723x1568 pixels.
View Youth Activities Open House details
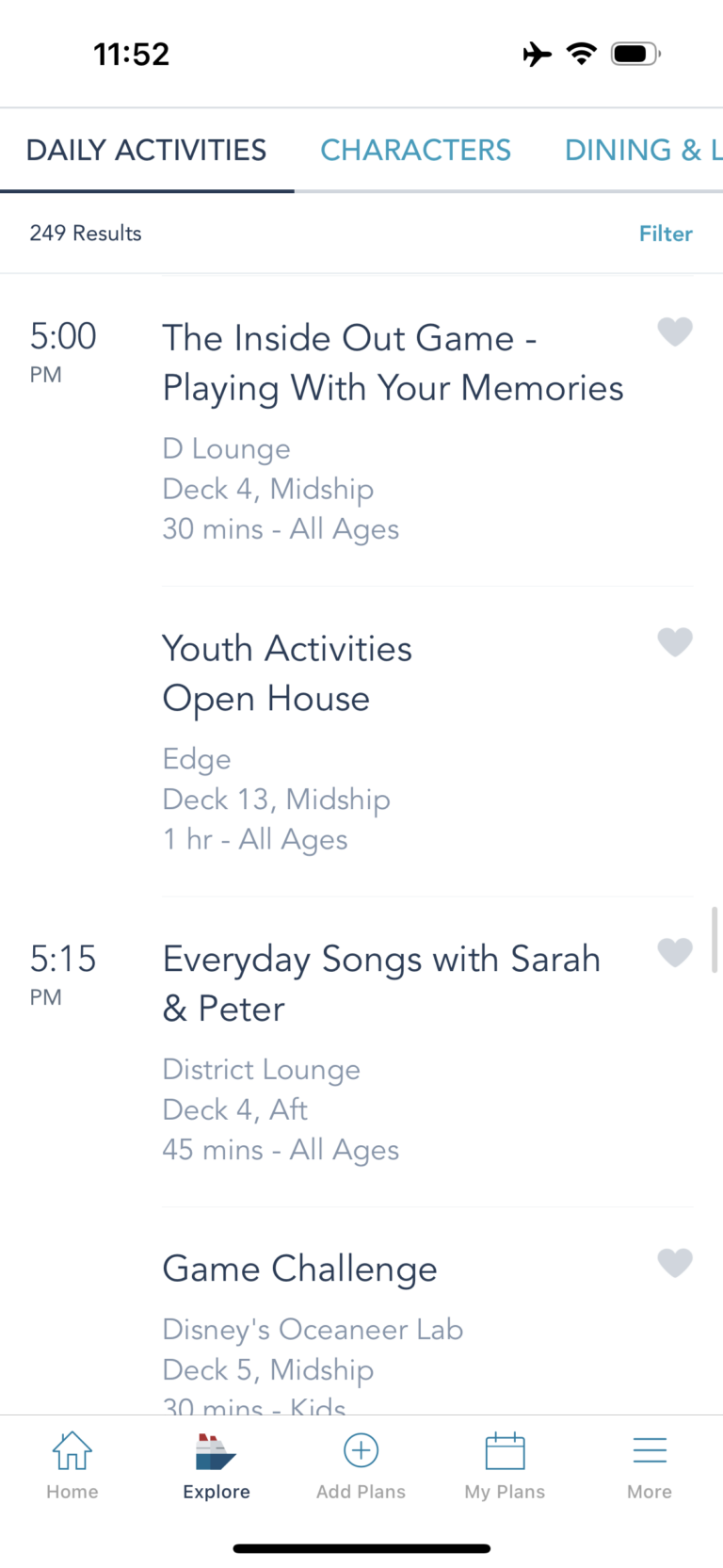(x=287, y=672)
